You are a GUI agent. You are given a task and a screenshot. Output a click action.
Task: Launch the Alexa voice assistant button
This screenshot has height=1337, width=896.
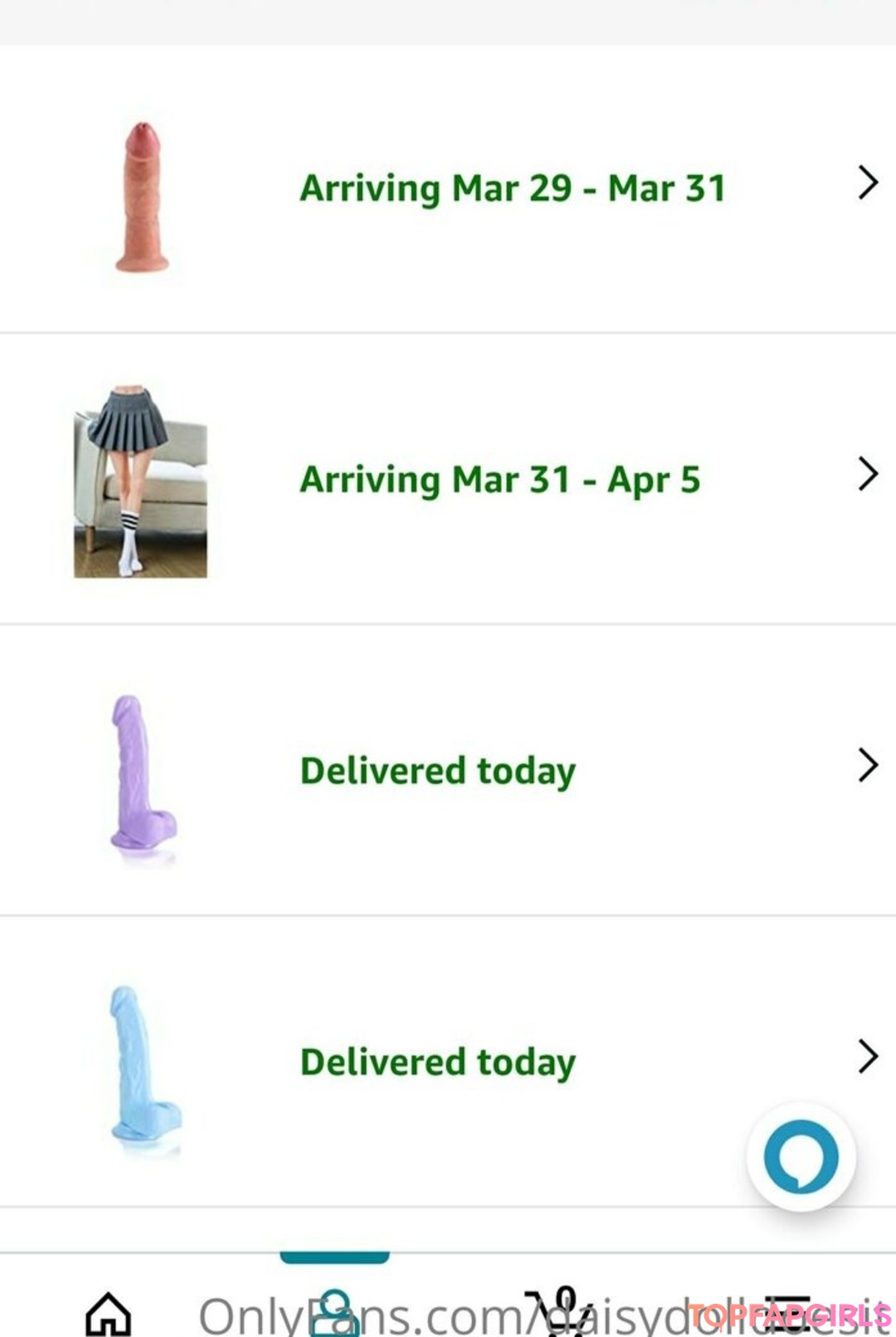pos(801,1156)
